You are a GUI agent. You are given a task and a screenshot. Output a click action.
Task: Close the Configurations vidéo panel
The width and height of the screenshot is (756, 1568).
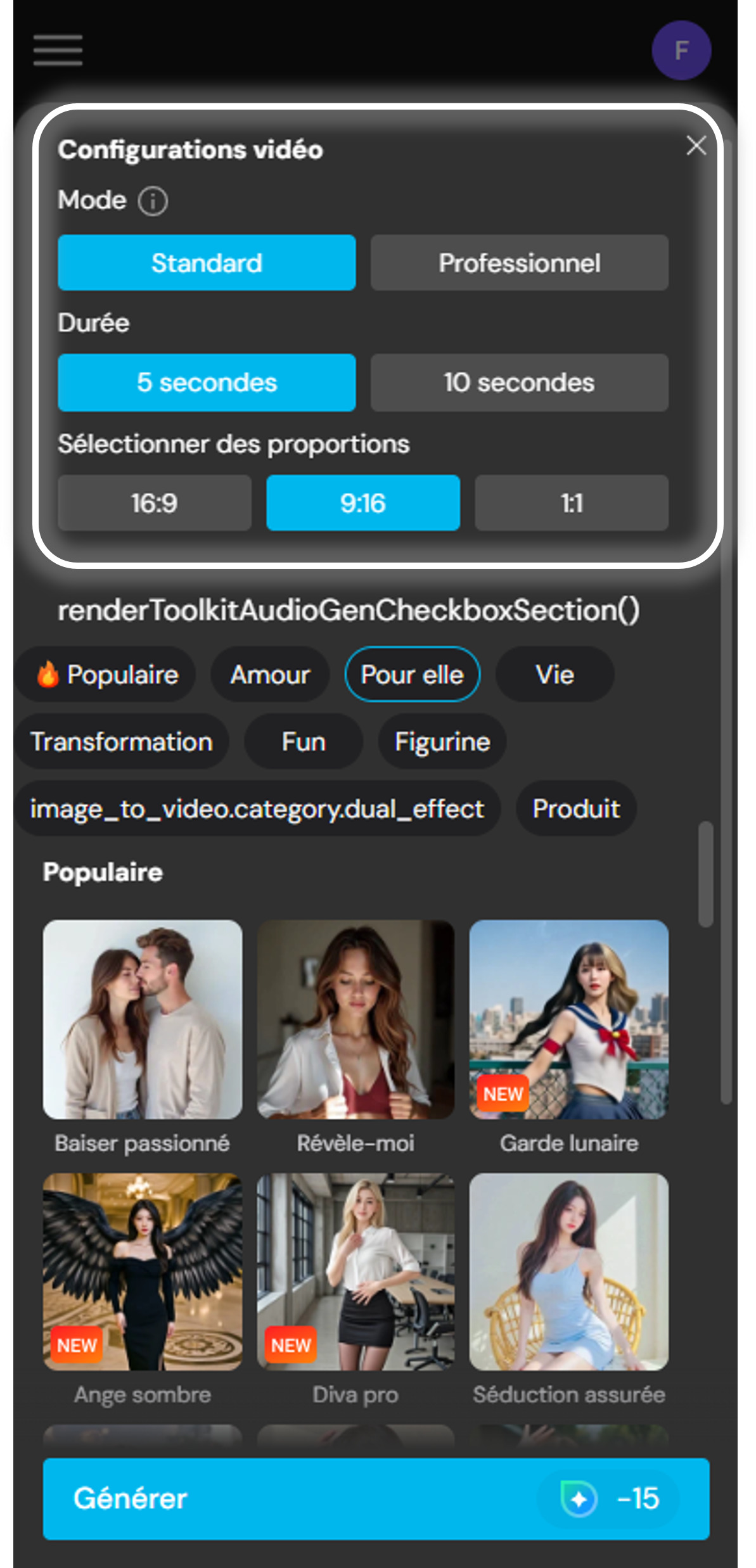pos(696,146)
